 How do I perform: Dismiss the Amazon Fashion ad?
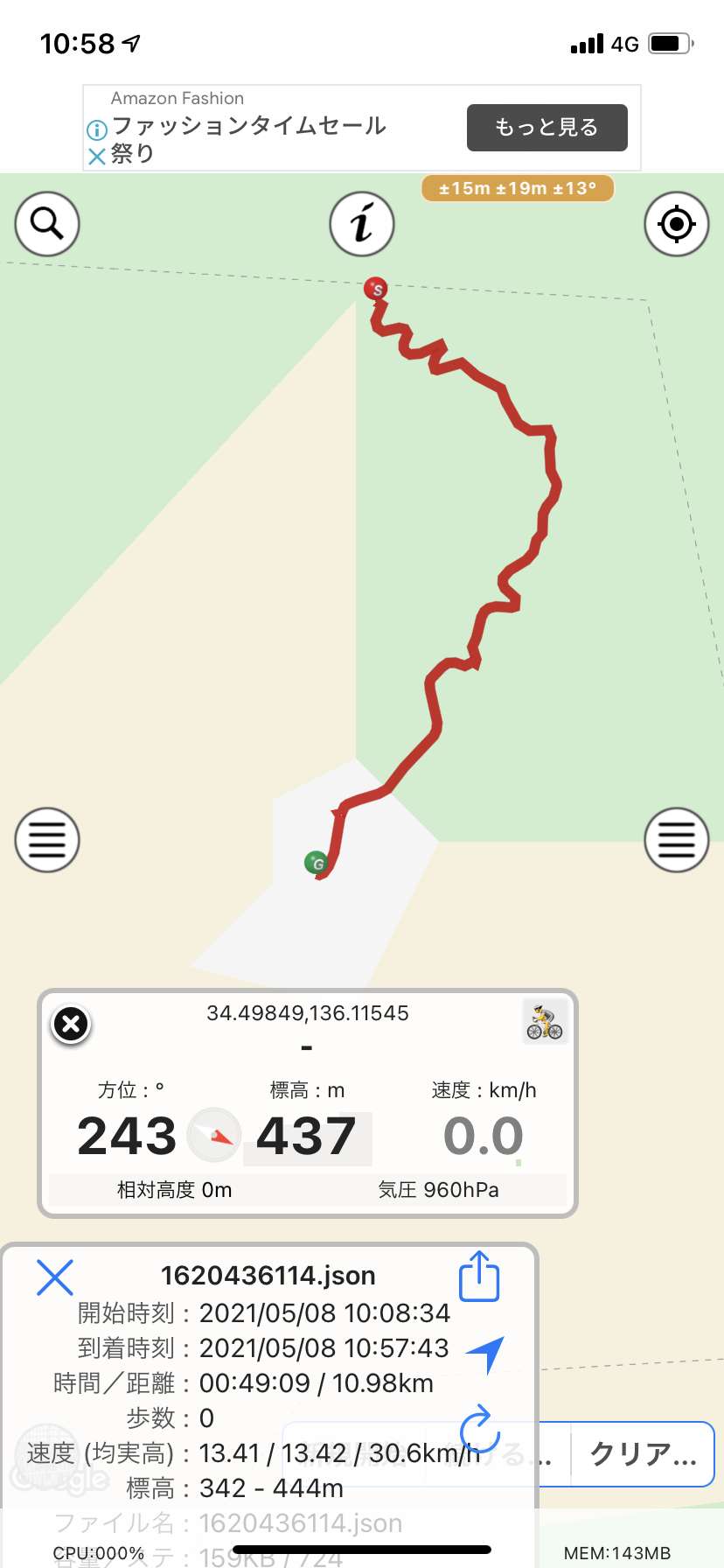pos(97,157)
